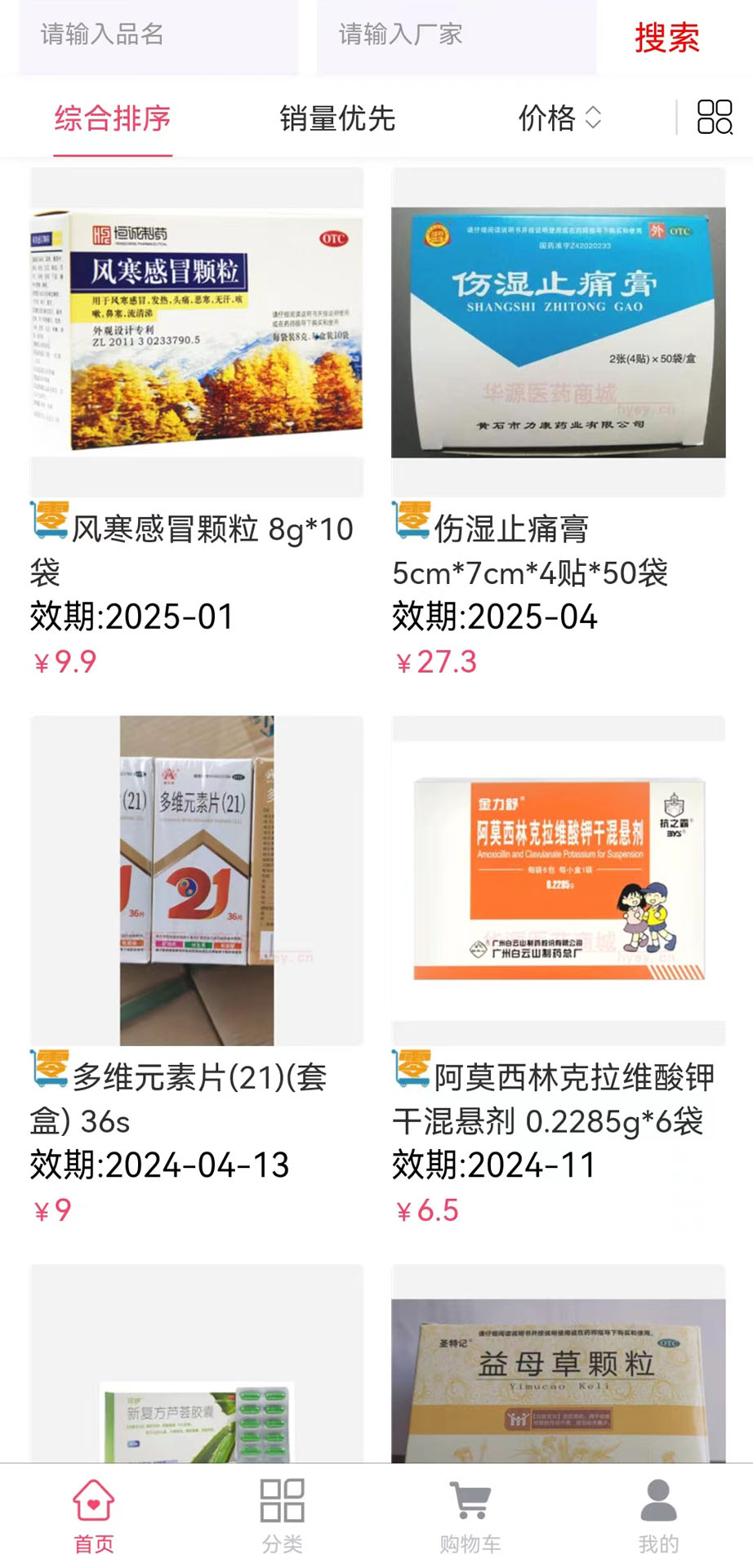Tap the product name input field
This screenshot has width=753, height=1568.
pos(158,35)
